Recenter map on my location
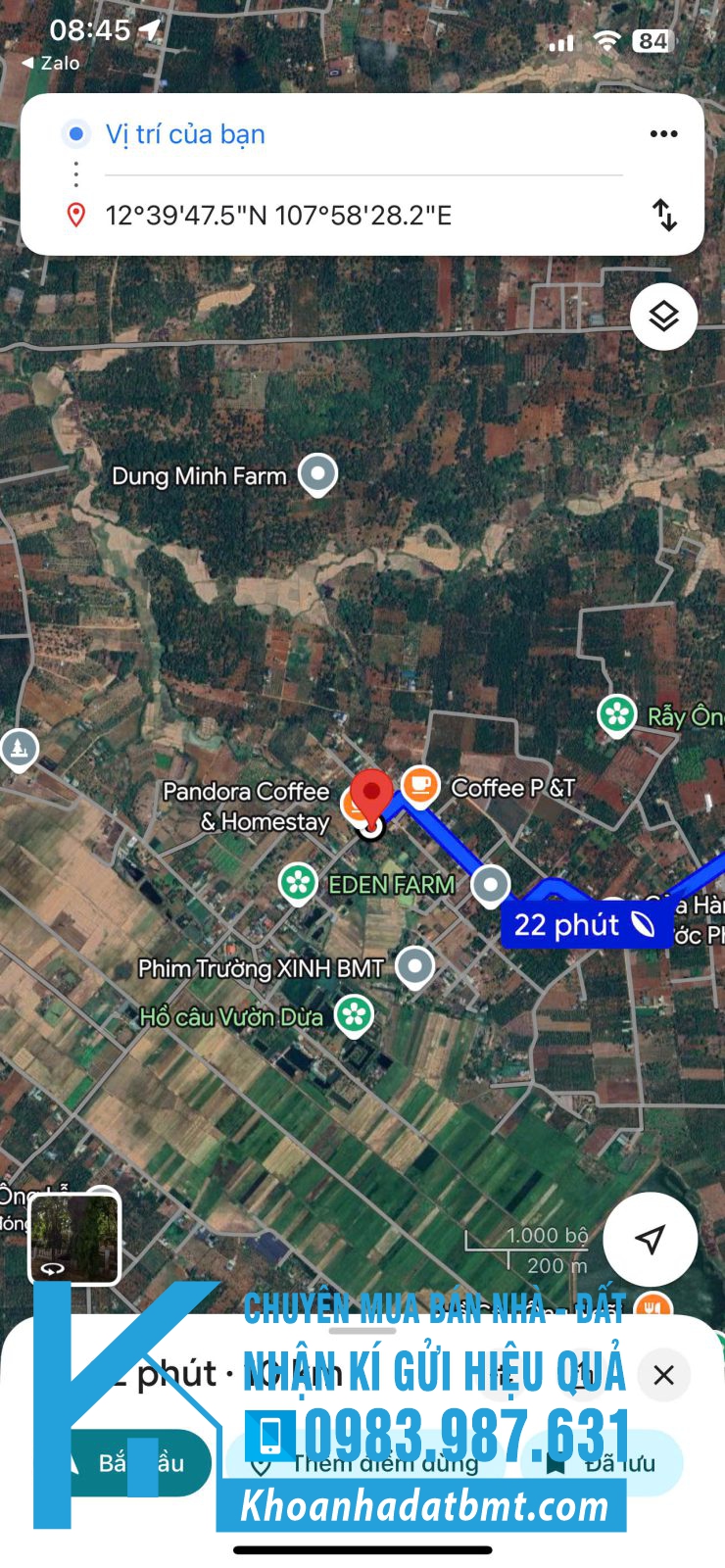 pos(650,1239)
